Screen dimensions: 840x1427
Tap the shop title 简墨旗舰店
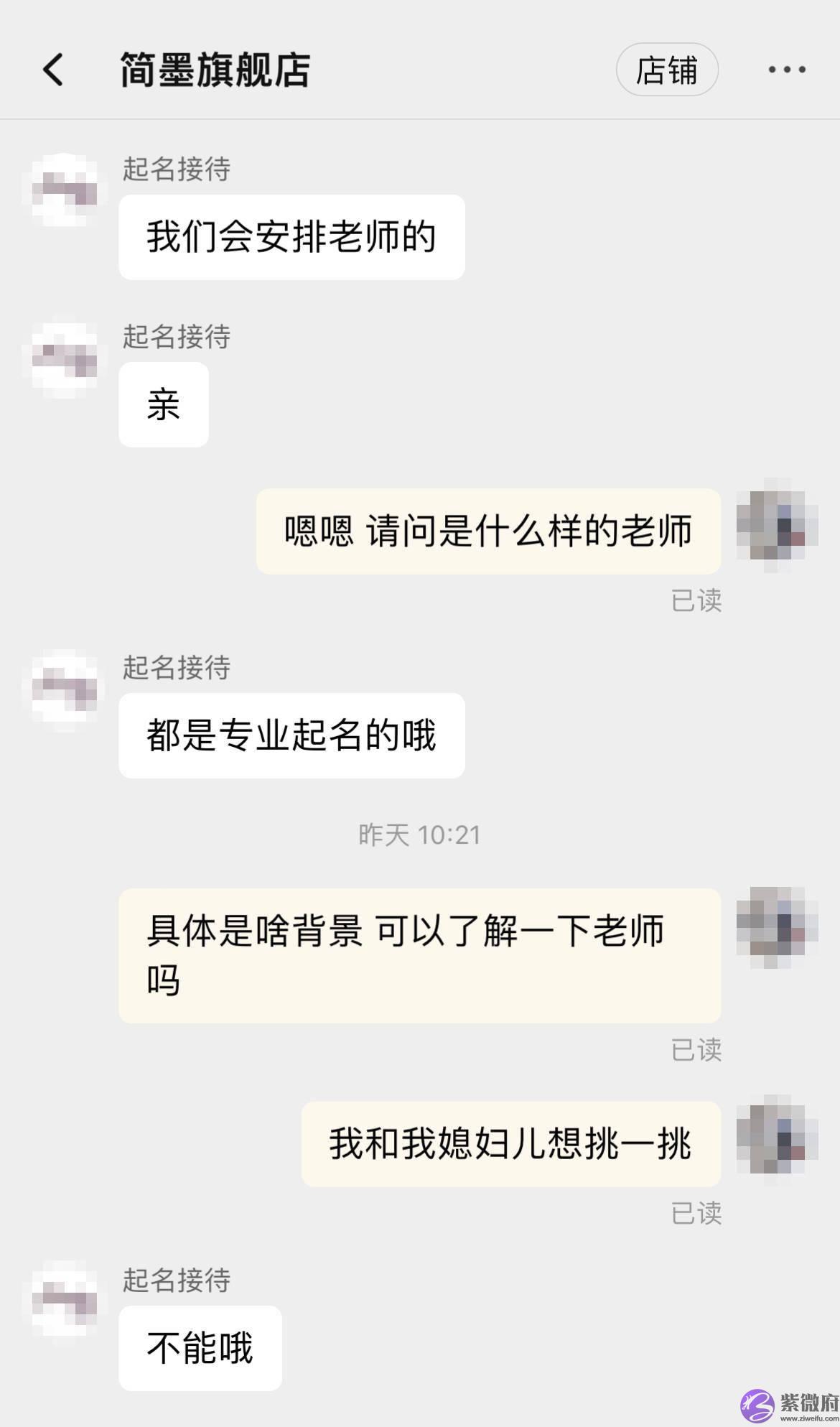coord(213,70)
